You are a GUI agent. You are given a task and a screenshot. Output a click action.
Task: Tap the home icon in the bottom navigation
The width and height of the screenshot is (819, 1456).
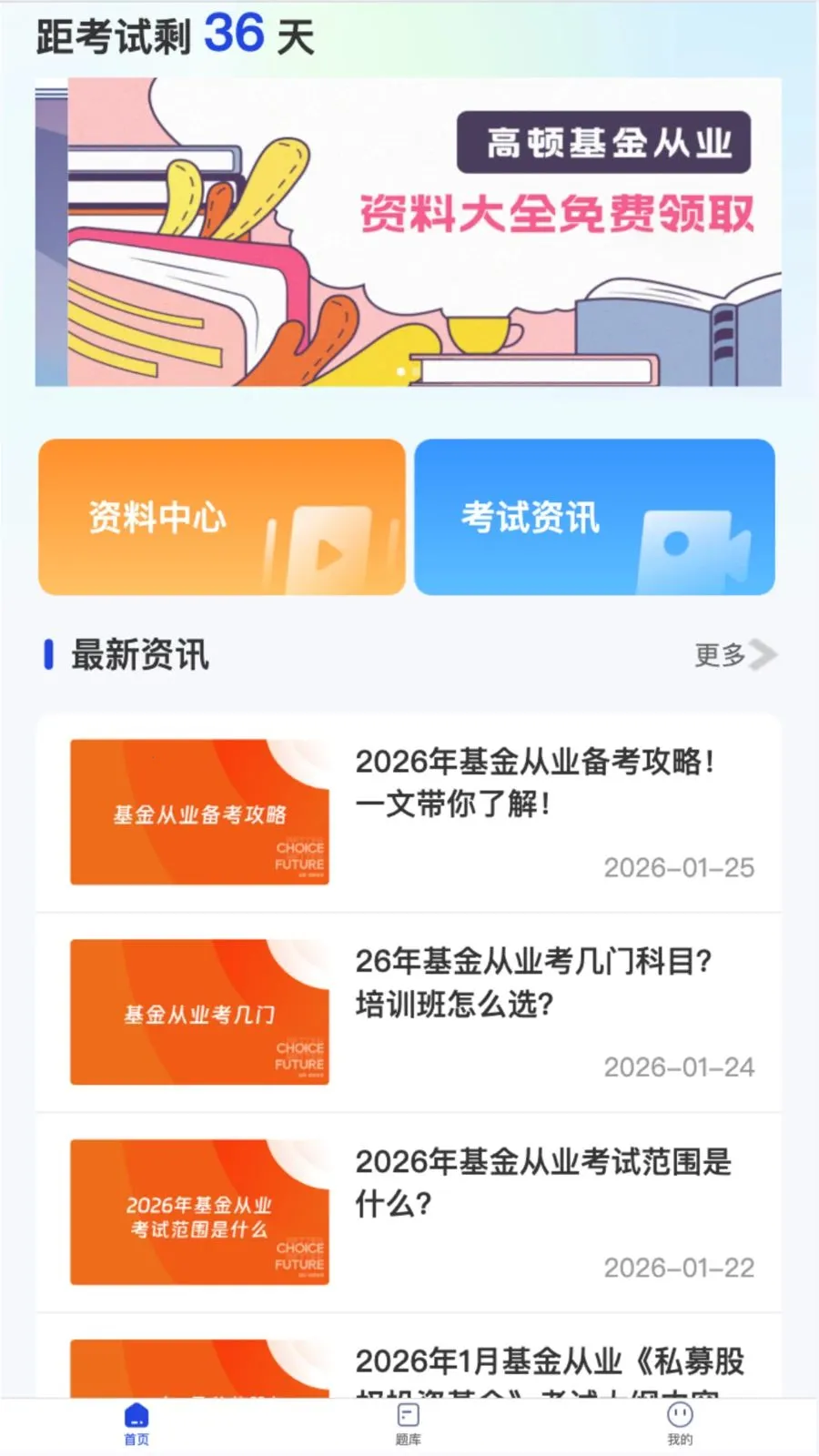click(x=136, y=1417)
